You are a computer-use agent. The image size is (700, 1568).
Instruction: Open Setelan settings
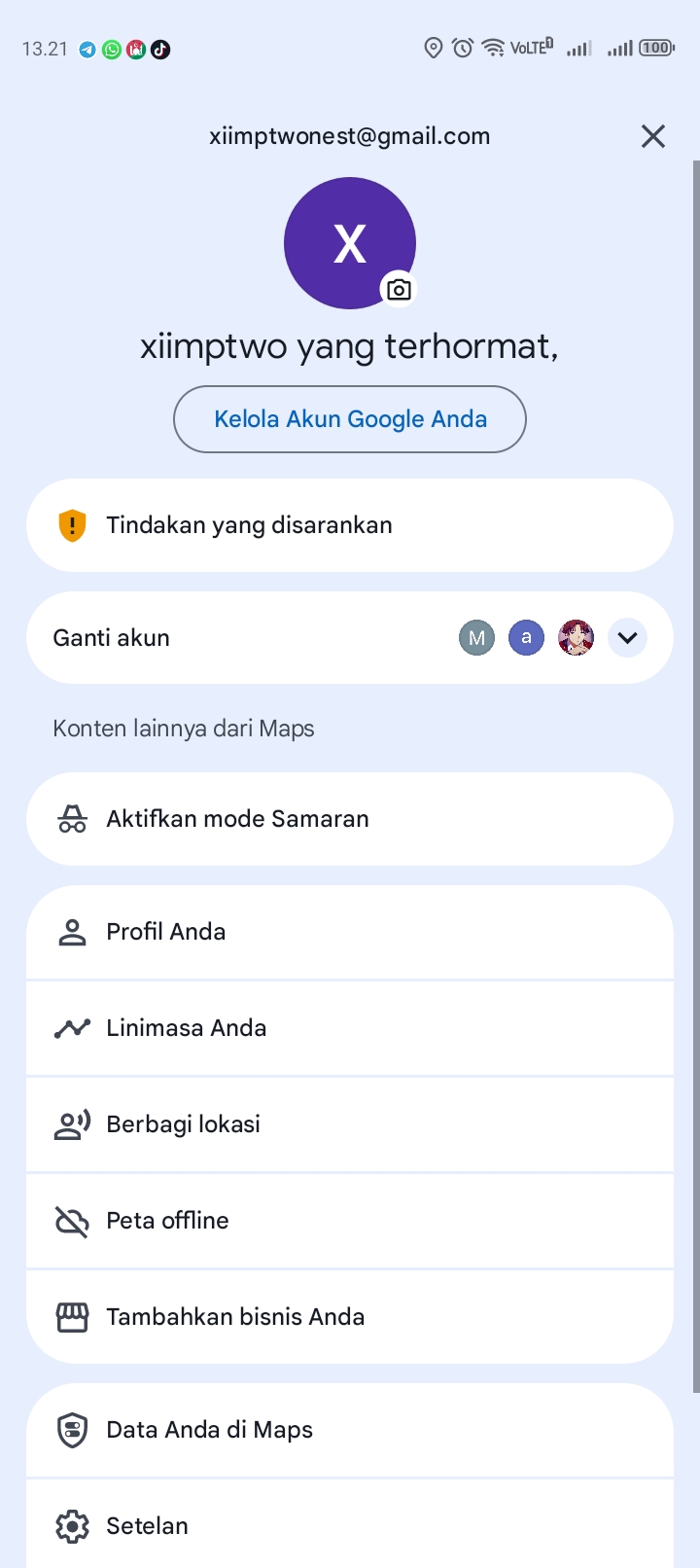pos(349,1526)
